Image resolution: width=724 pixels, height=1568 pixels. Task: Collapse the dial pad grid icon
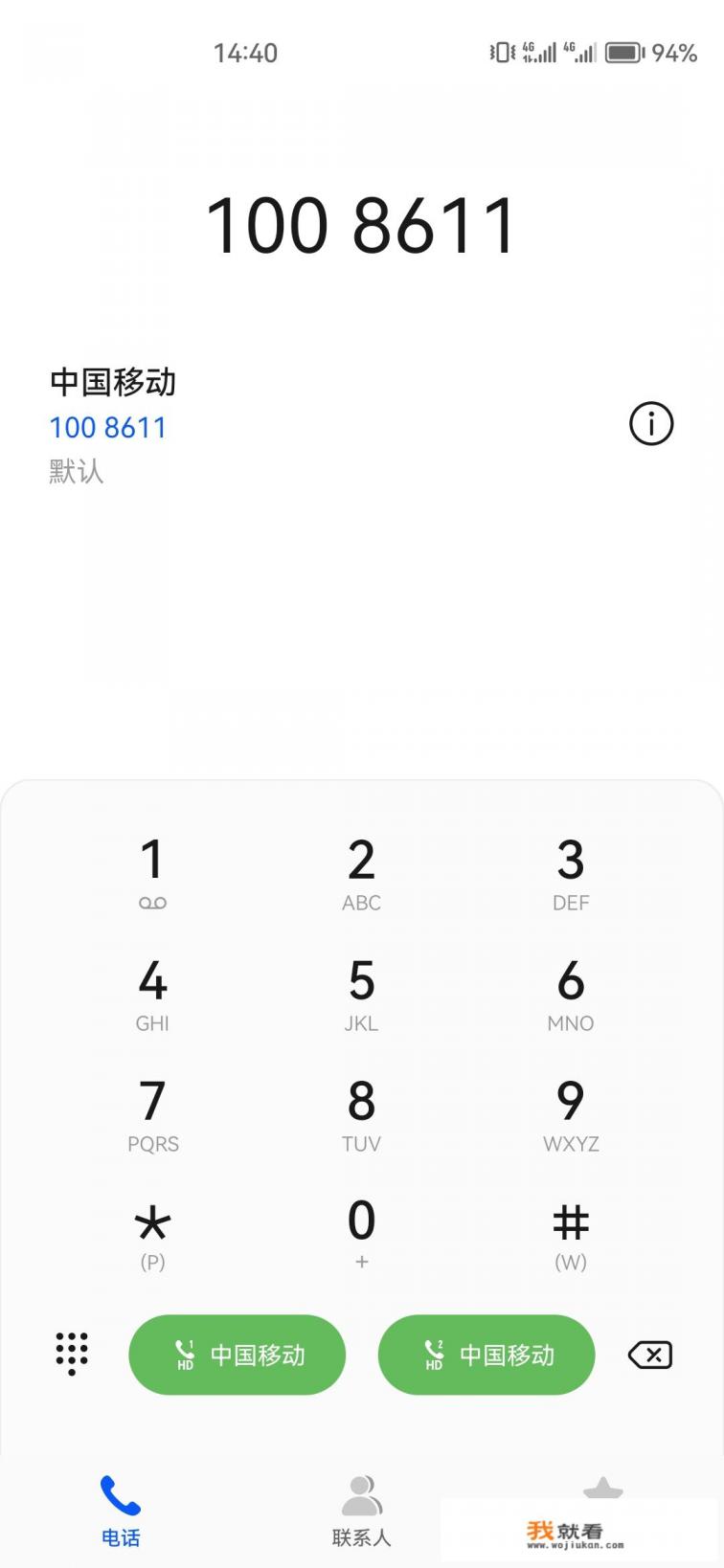click(72, 1354)
